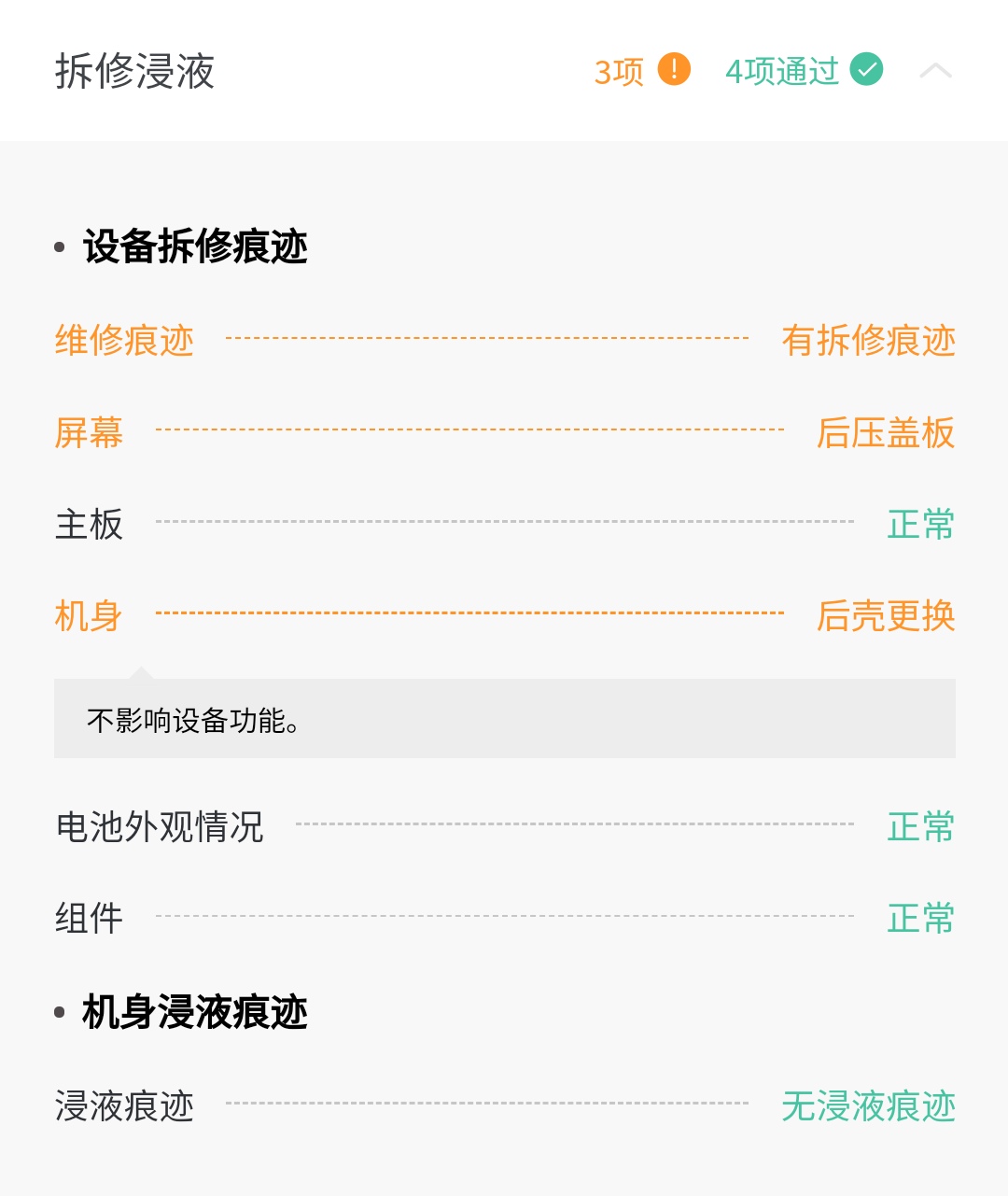Select the 维修痕迹 item label
This screenshot has height=1196, width=1008.
124,341
